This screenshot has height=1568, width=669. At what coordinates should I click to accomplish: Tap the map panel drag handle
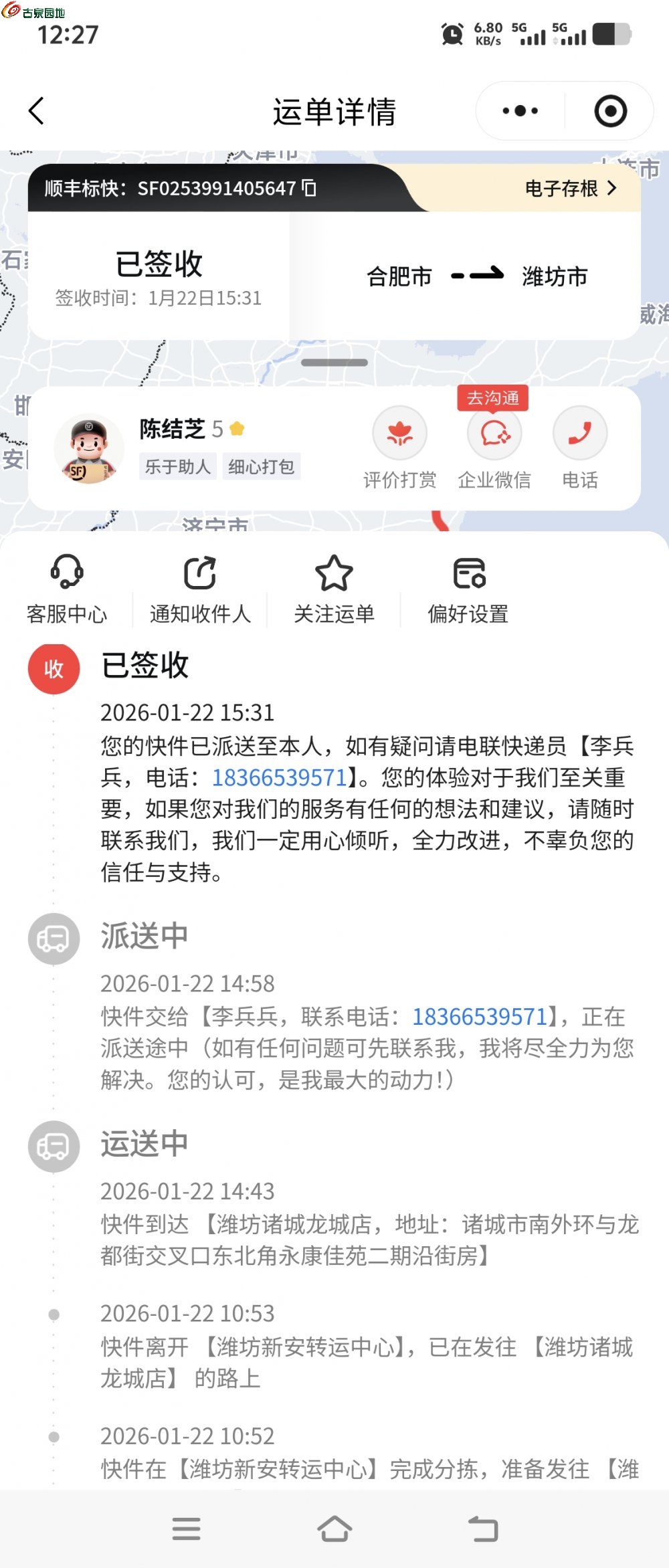334,363
